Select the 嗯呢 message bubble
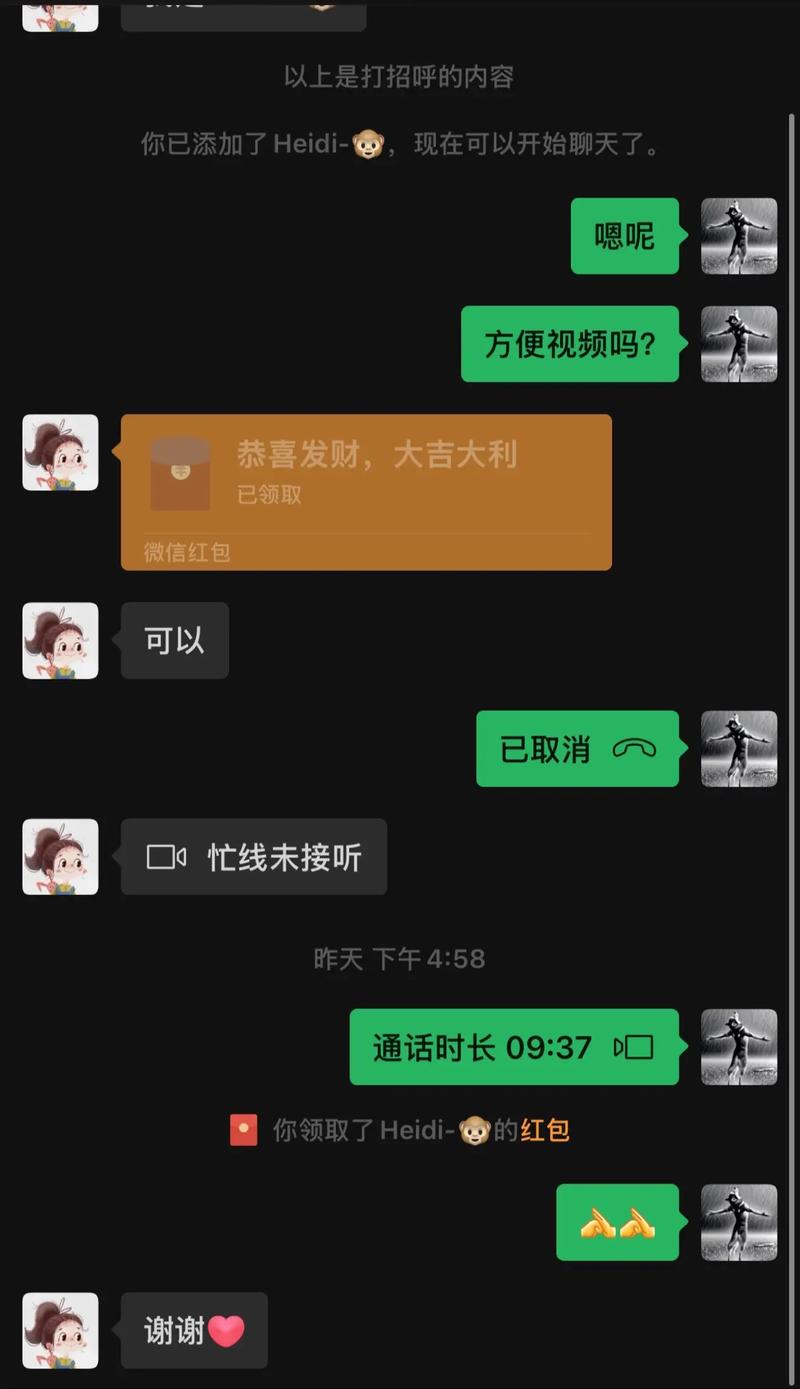Viewport: 800px width, 1389px height. (624, 237)
